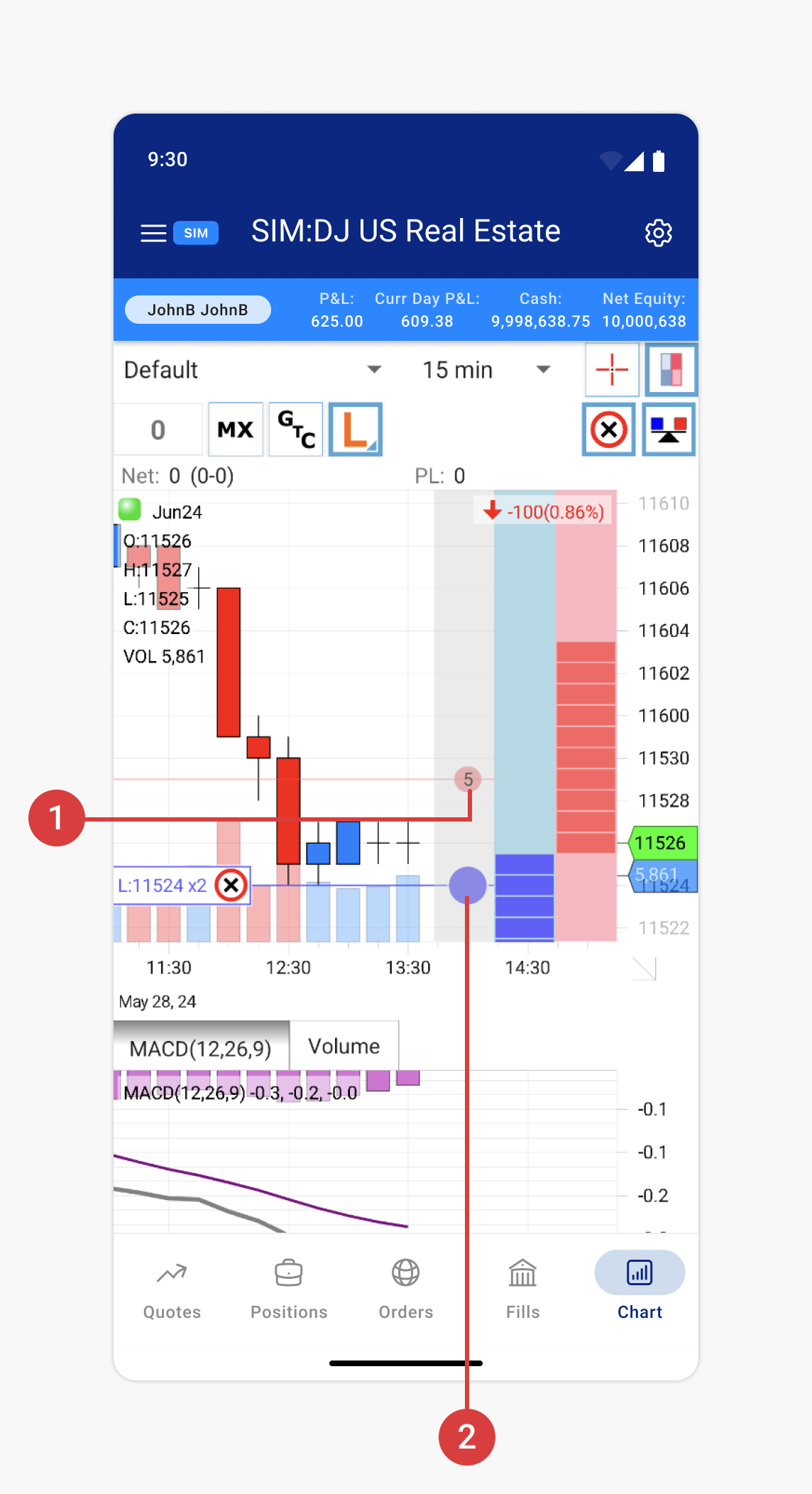Select the MACD(12,26,9) tab
Screen dimensions: 812x1494
coord(203,1045)
